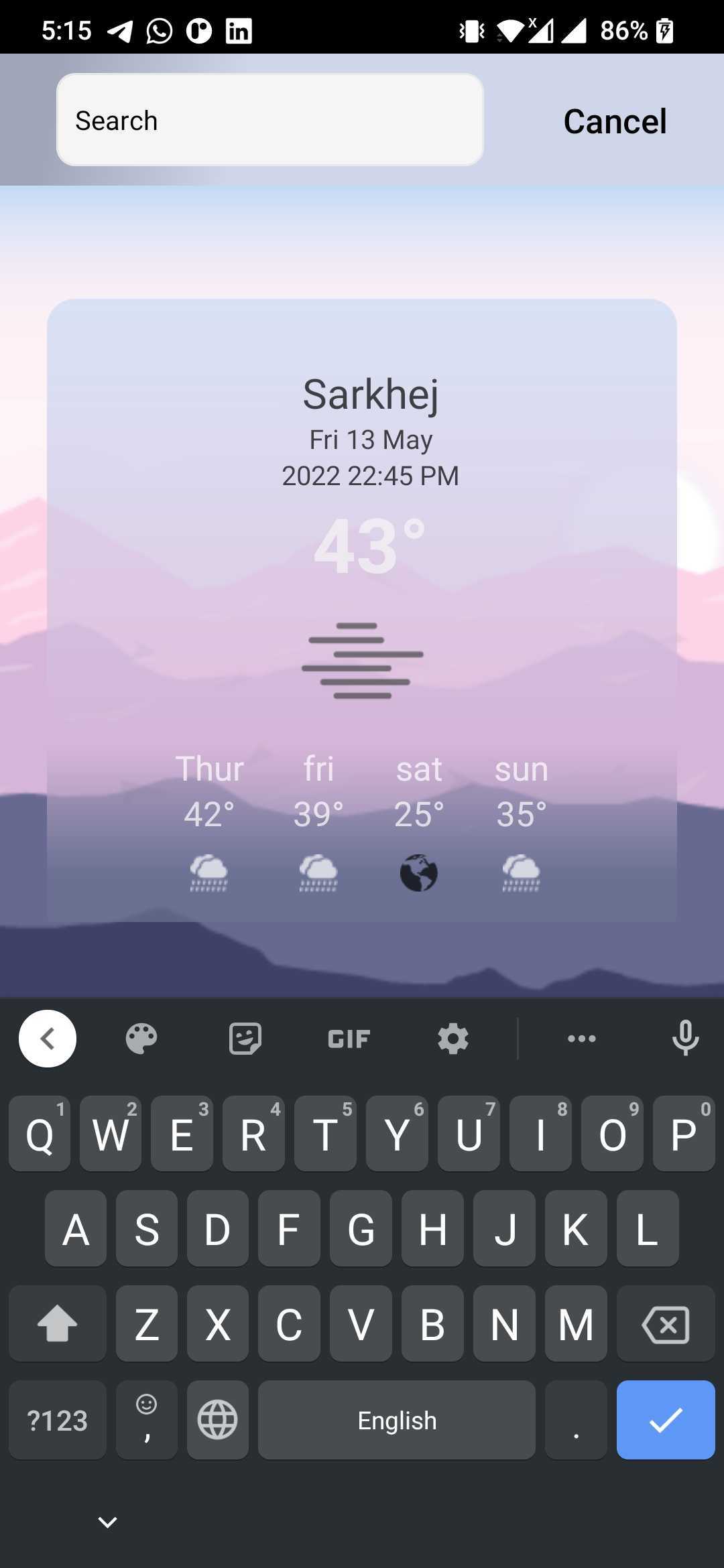Tap the back arrow on keyboard toolbar
724x1568 pixels.
coord(48,1039)
